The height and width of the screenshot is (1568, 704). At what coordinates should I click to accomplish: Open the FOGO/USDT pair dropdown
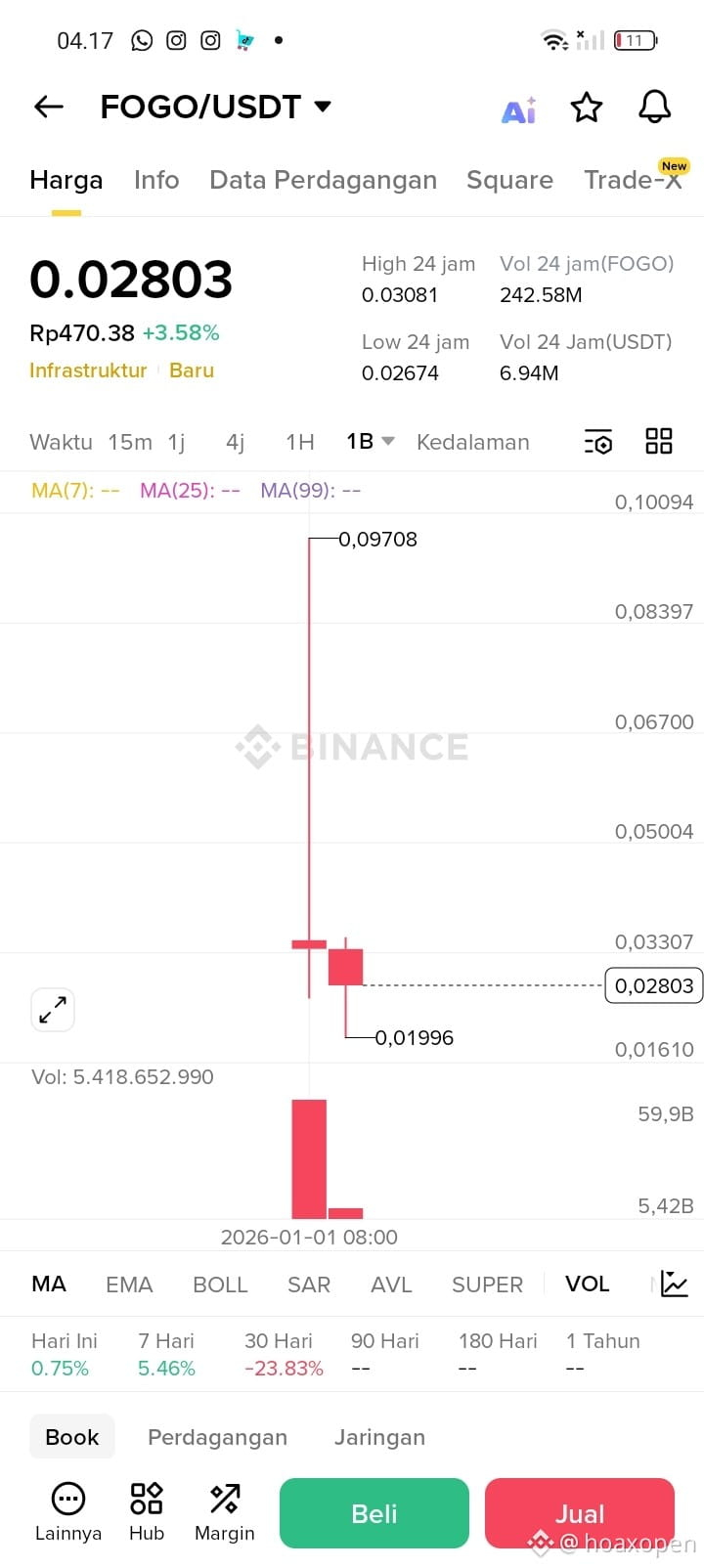click(x=323, y=107)
